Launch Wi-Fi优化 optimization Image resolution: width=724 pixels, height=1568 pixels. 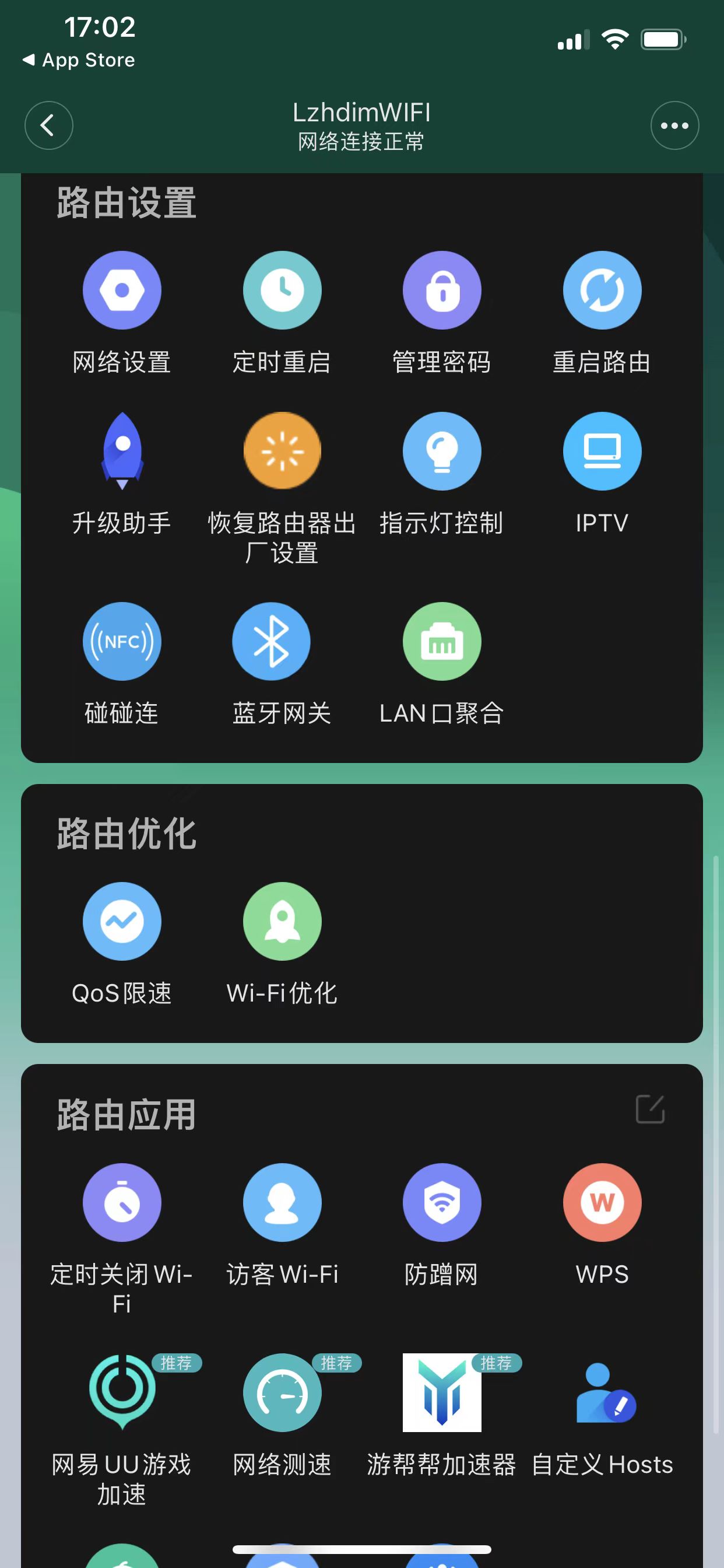[282, 944]
